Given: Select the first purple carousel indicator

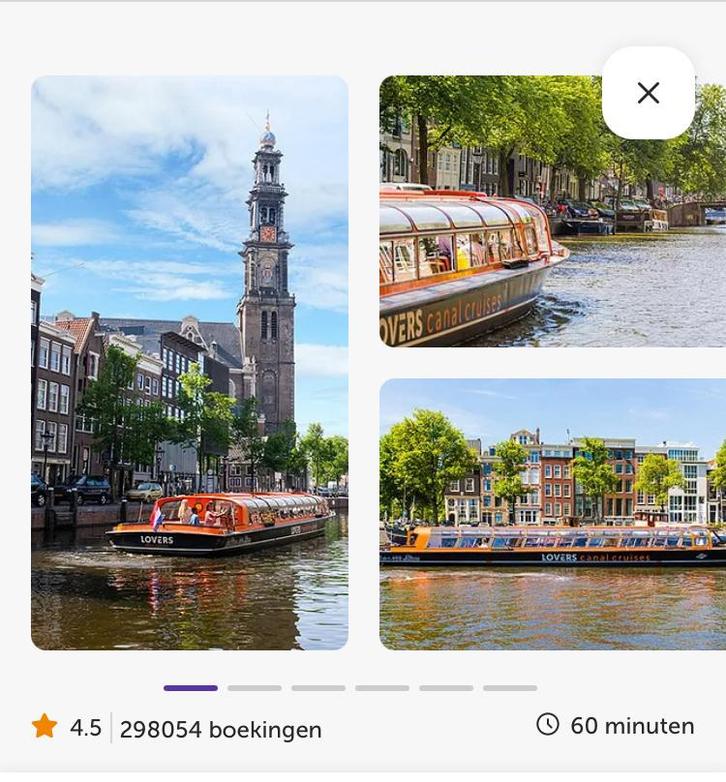Looking at the screenshot, I should pyautogui.click(x=192, y=688).
